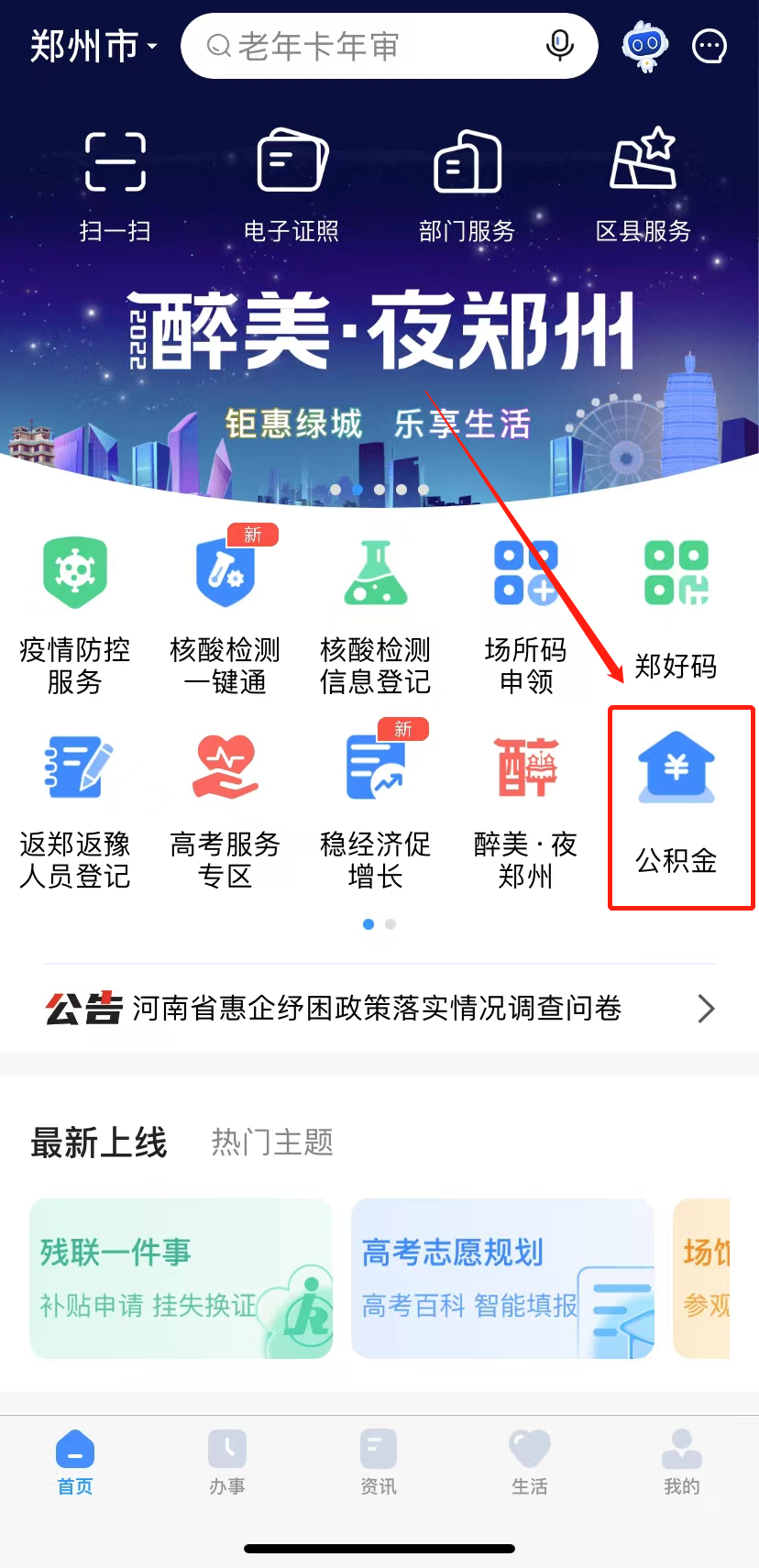This screenshot has height=1568, width=759.
Task: Open the 醉美·夜郑州 banner
Action: (x=379, y=367)
